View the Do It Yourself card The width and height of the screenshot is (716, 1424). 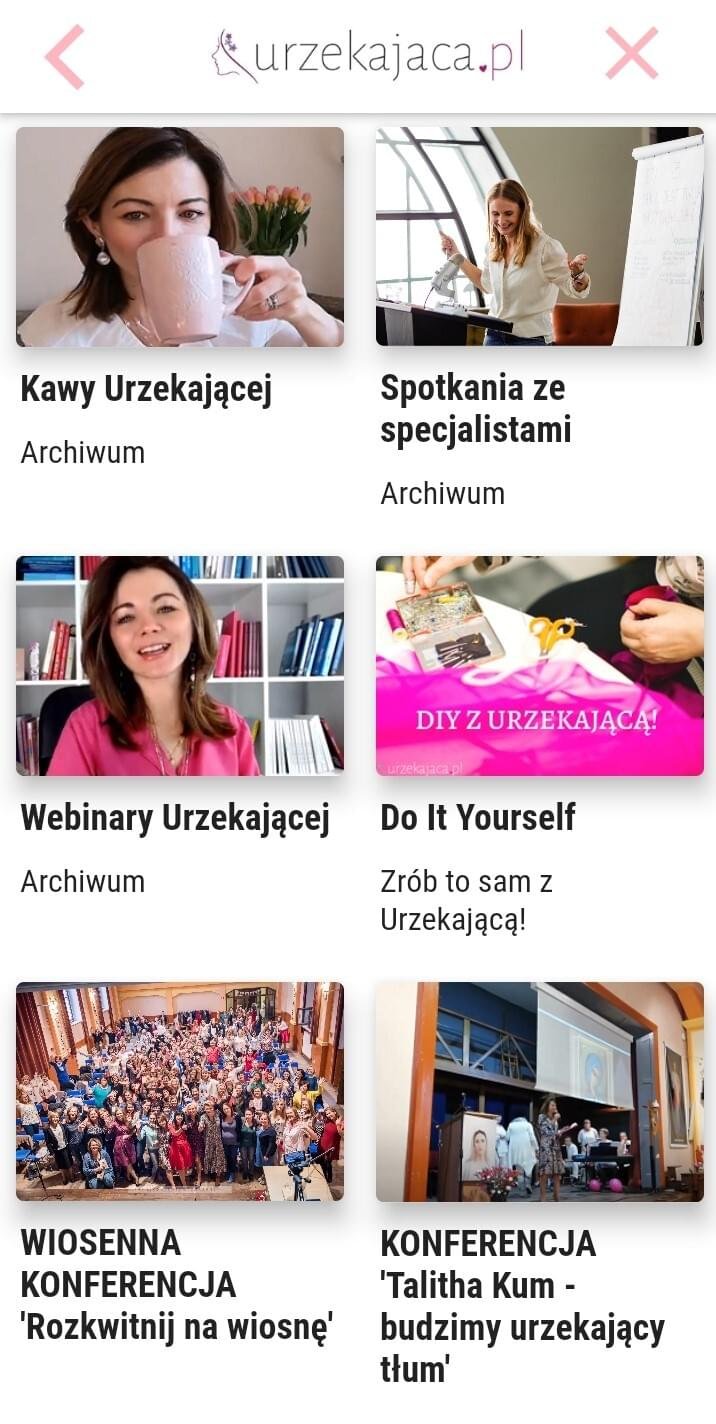click(540, 666)
